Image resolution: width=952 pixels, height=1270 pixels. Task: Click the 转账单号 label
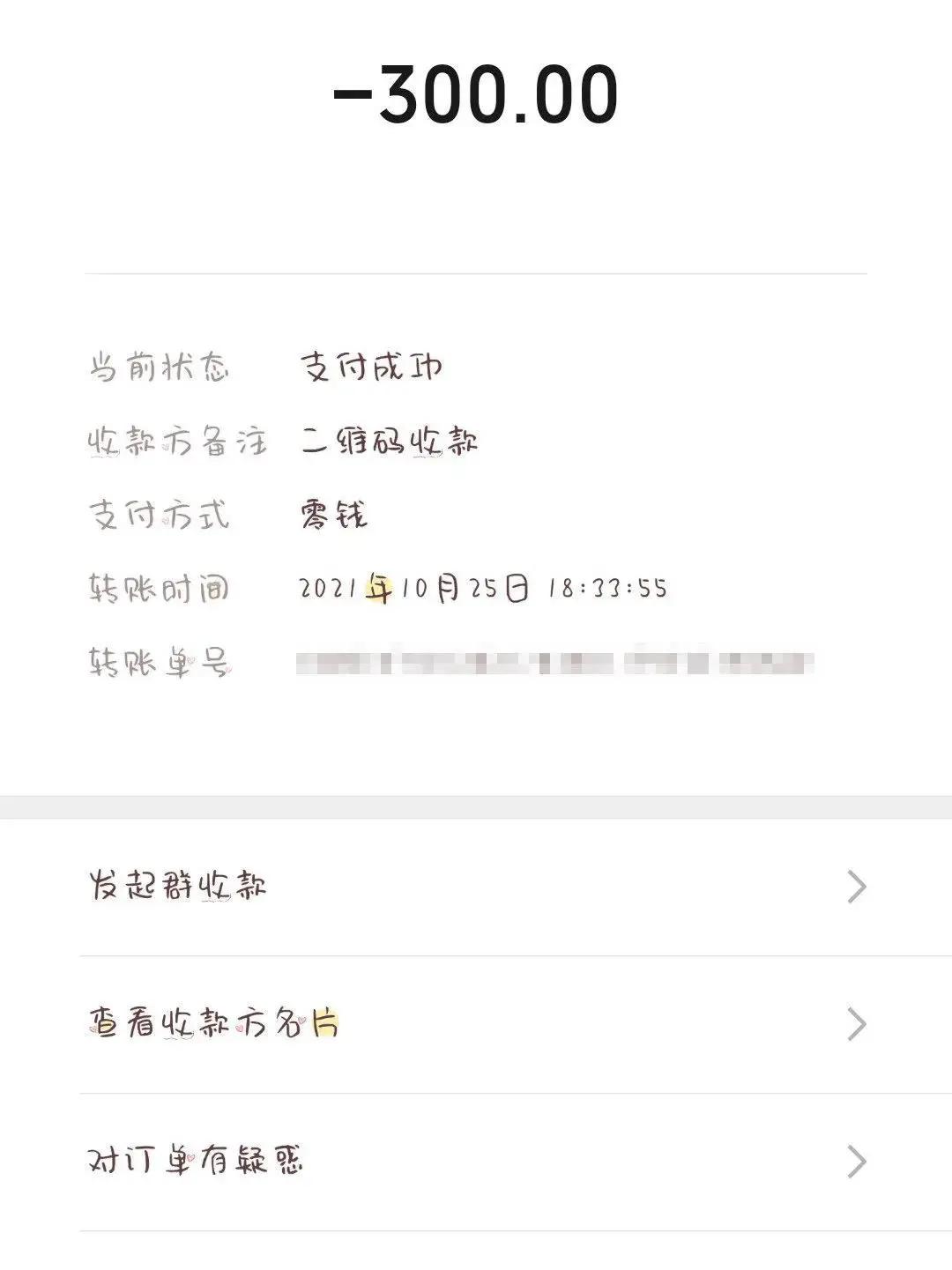point(163,663)
